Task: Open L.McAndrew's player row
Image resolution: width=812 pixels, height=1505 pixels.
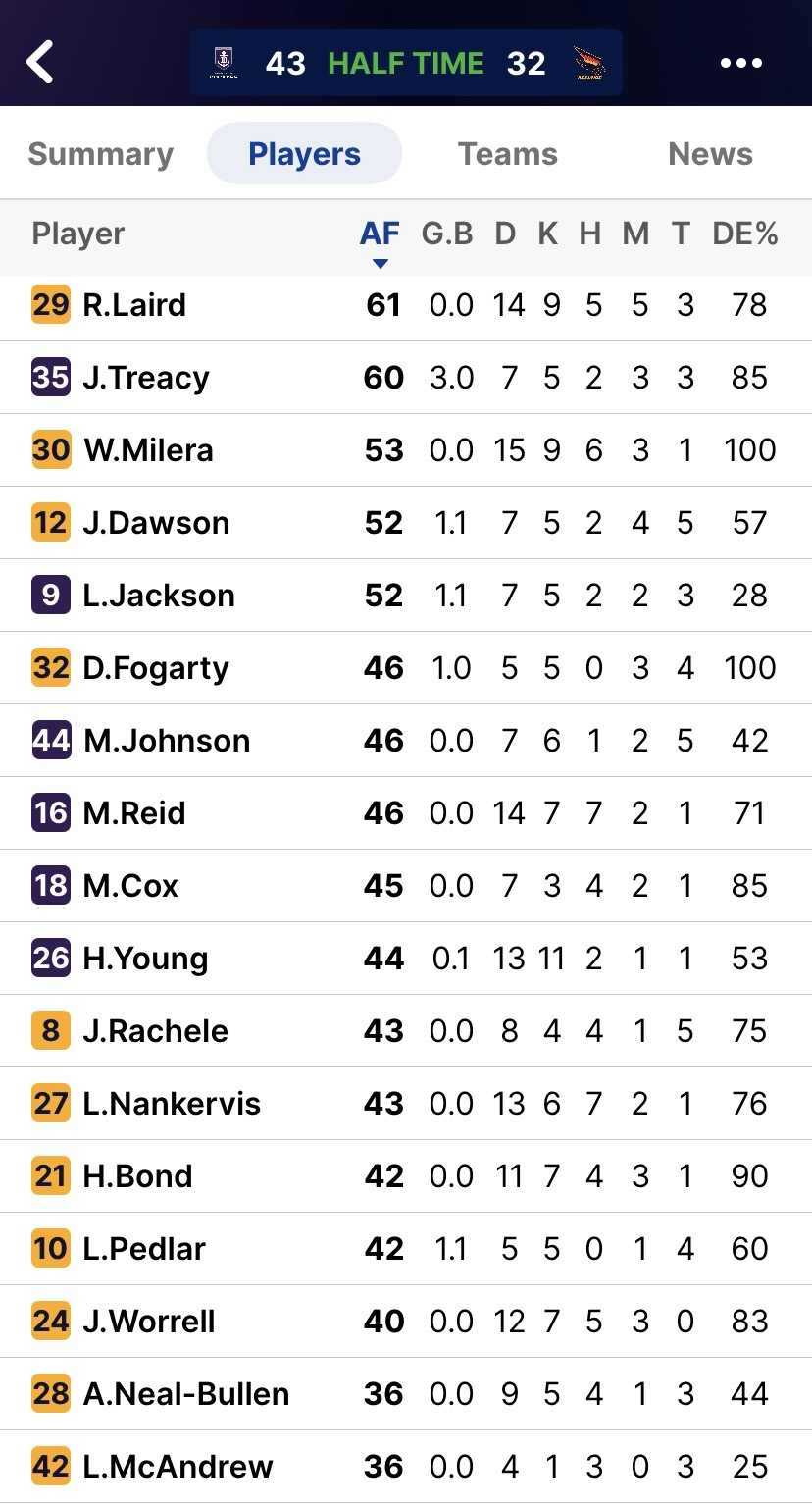Action: tap(178, 1467)
